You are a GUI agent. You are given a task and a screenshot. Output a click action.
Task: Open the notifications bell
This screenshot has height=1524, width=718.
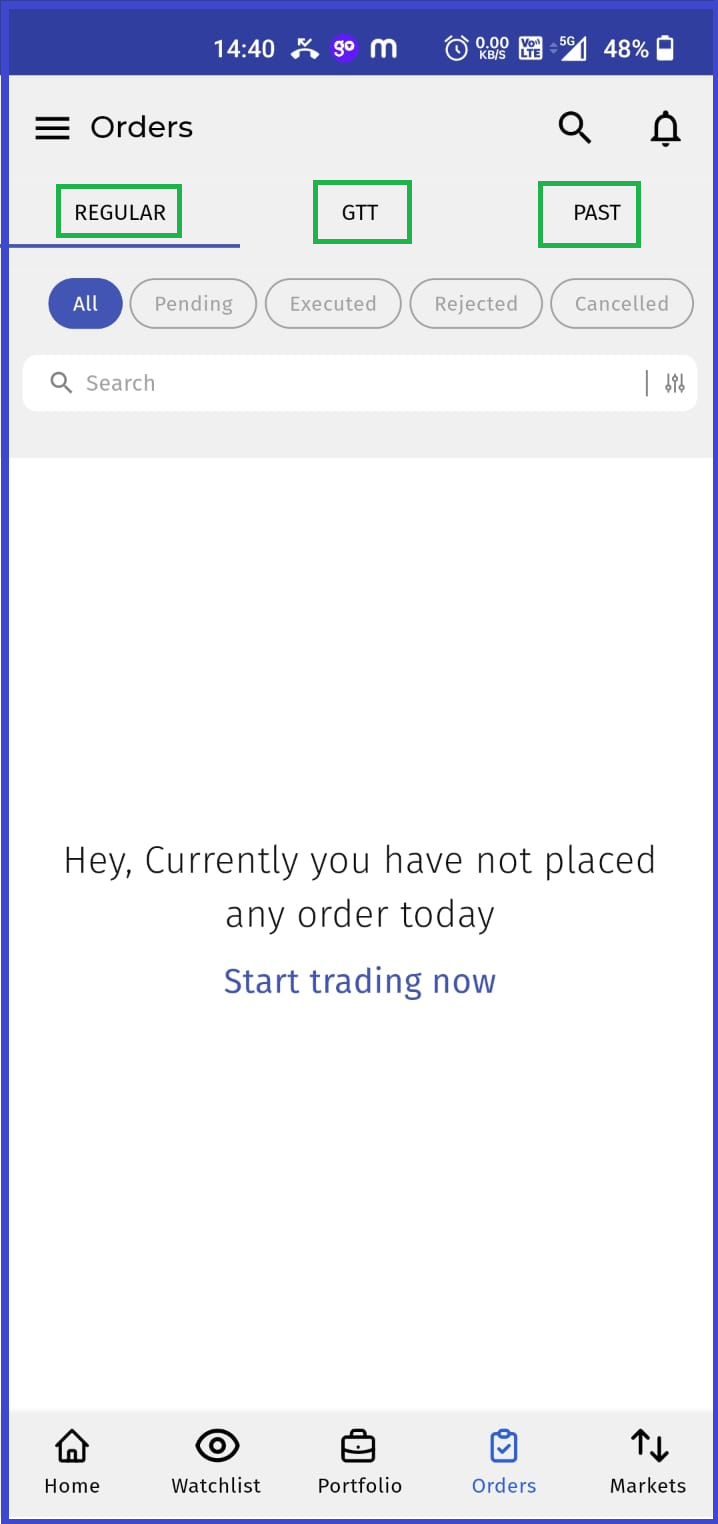point(665,129)
